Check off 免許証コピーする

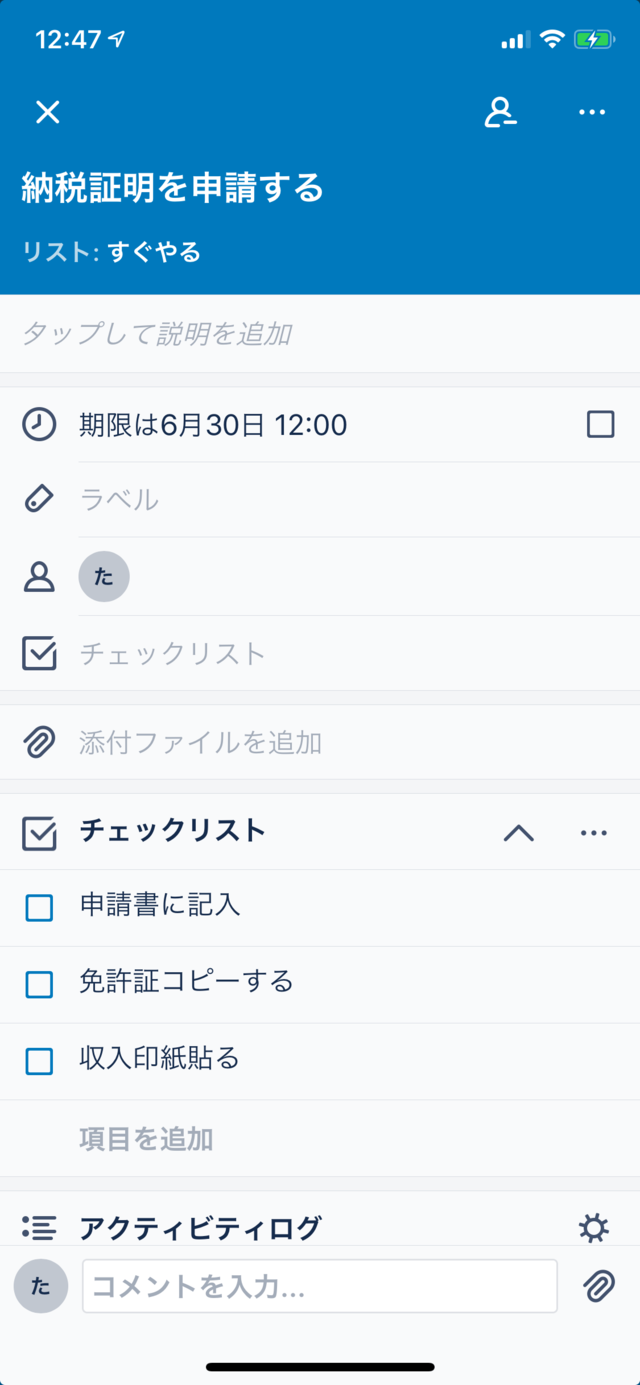39,985
